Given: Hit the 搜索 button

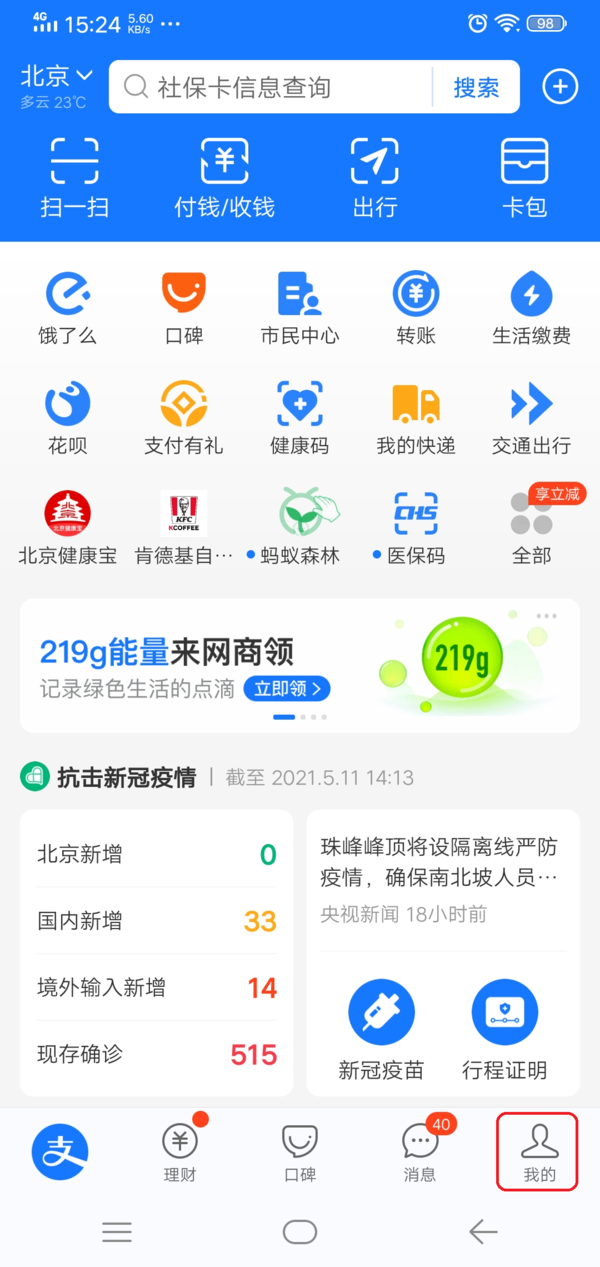Looking at the screenshot, I should pyautogui.click(x=476, y=87).
